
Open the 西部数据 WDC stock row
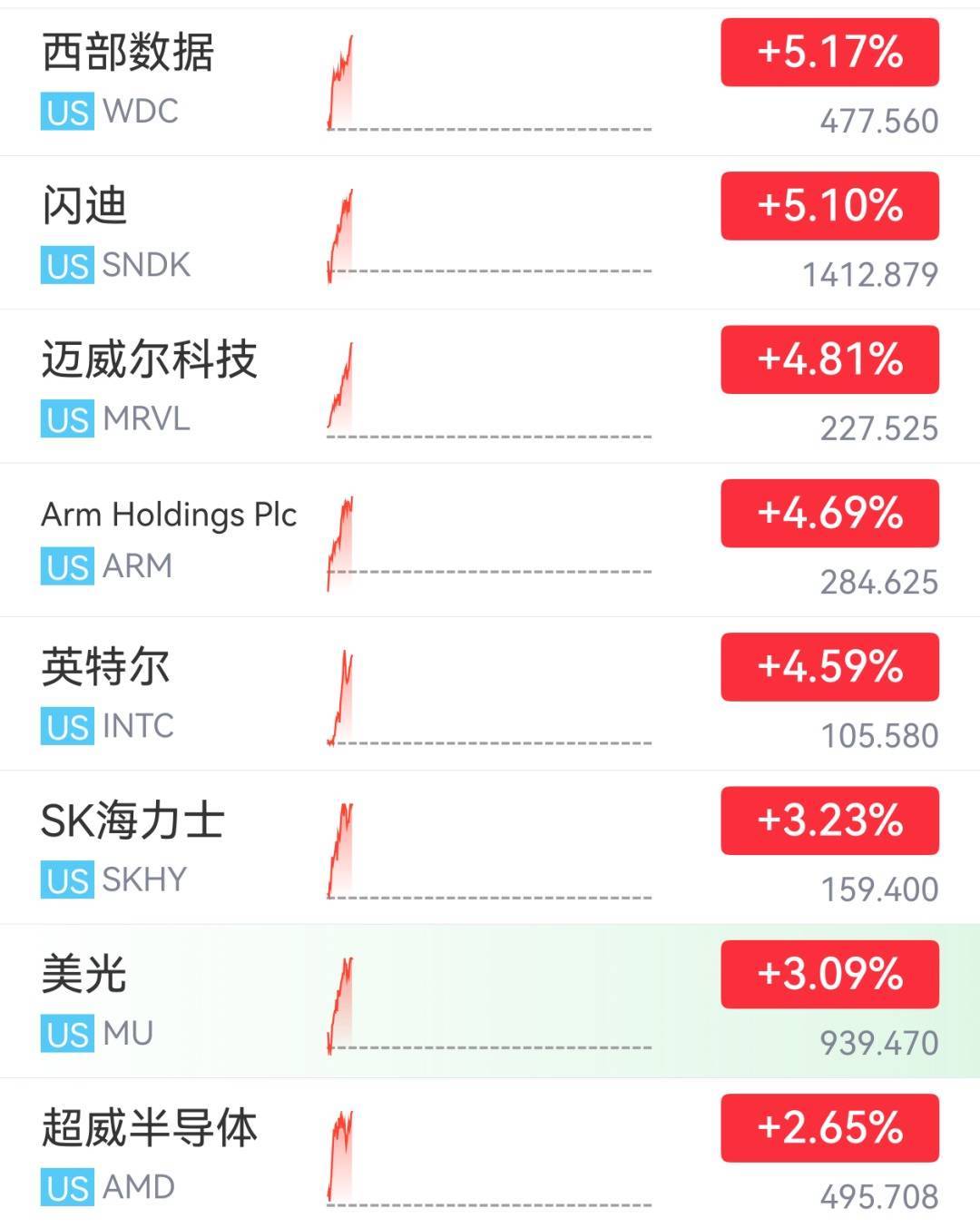pyautogui.click(x=490, y=82)
